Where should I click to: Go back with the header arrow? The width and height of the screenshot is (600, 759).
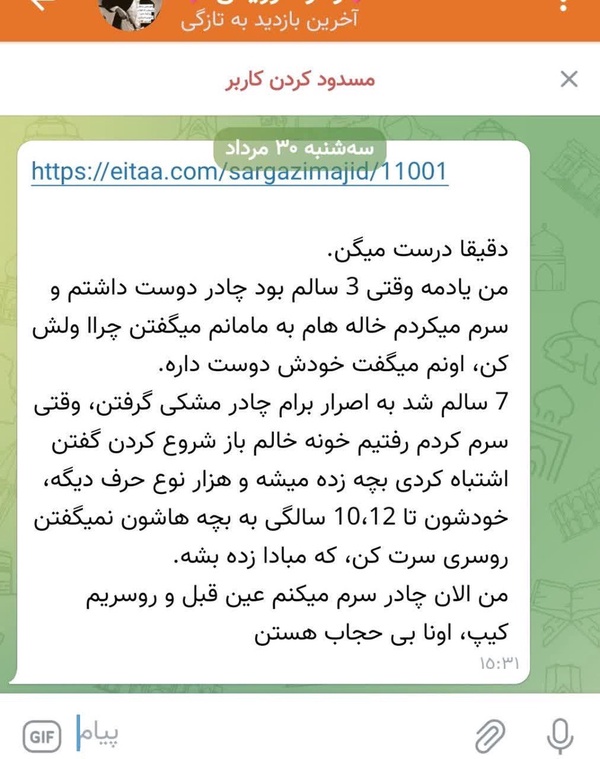[x=41, y=5]
